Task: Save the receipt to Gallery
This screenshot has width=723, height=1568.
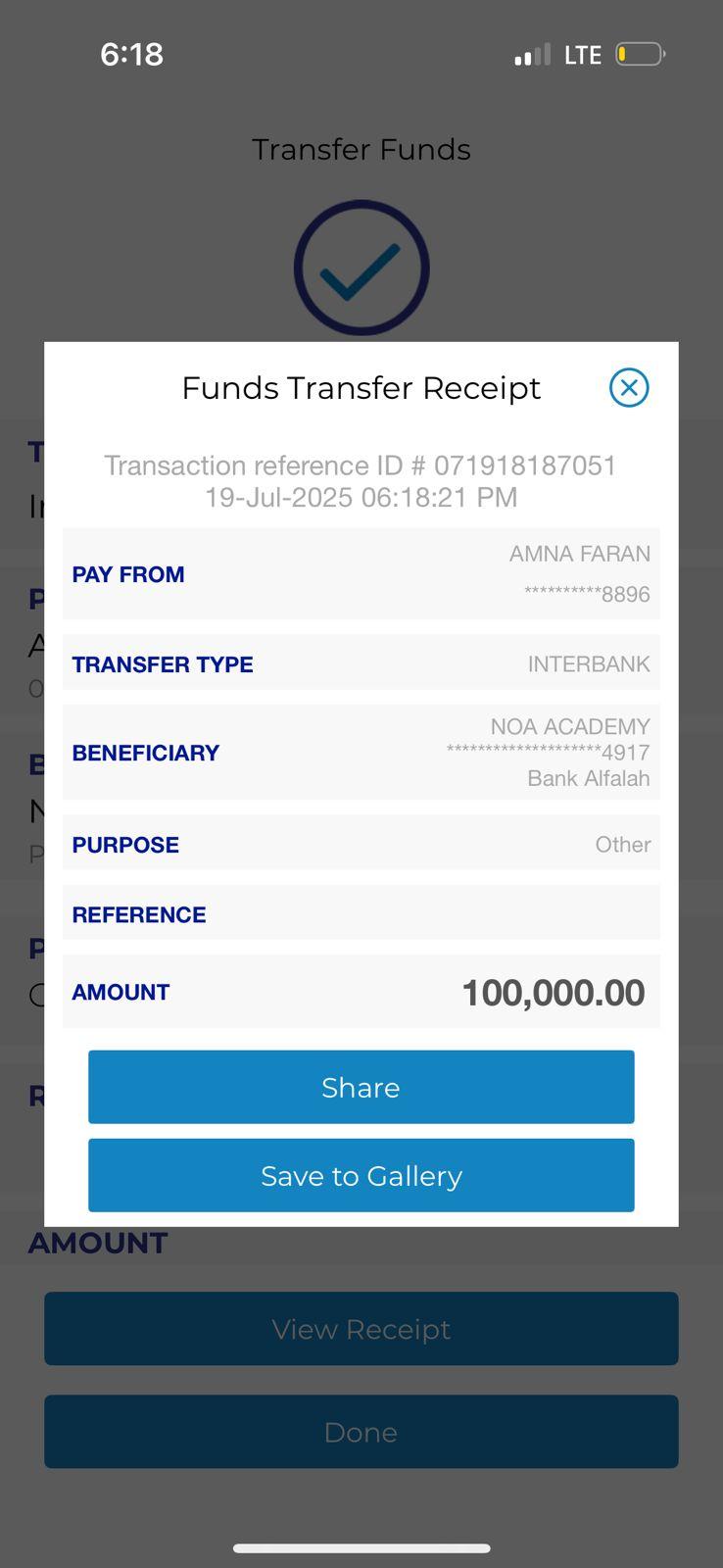Action: 361,1175
